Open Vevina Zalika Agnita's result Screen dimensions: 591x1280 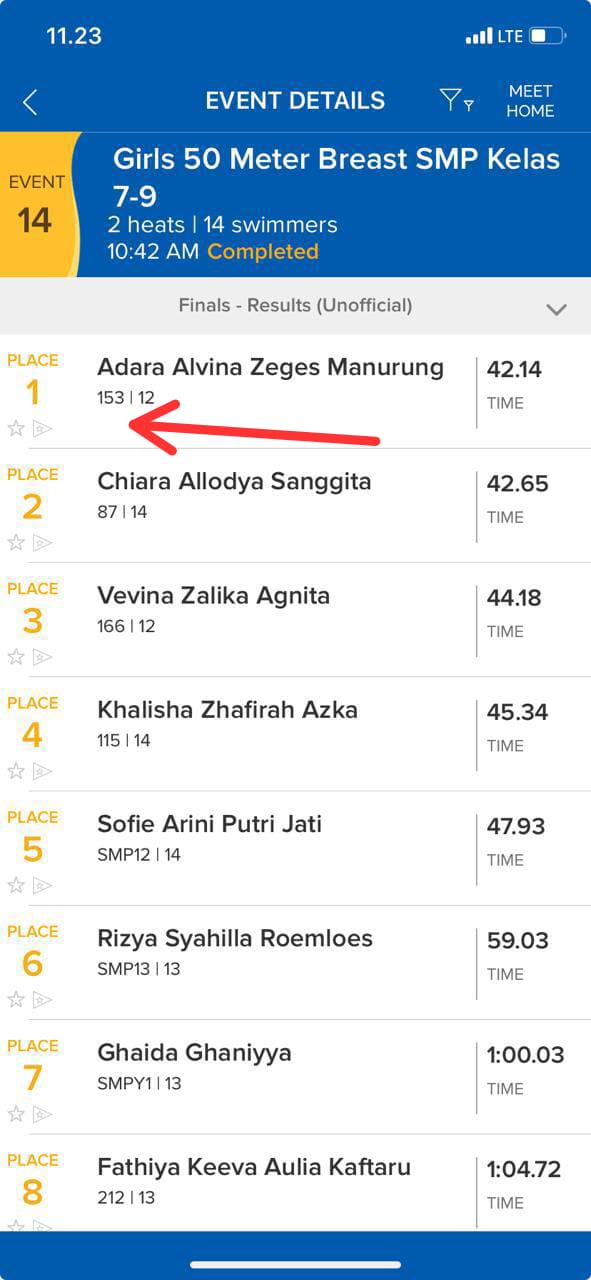tap(295, 619)
